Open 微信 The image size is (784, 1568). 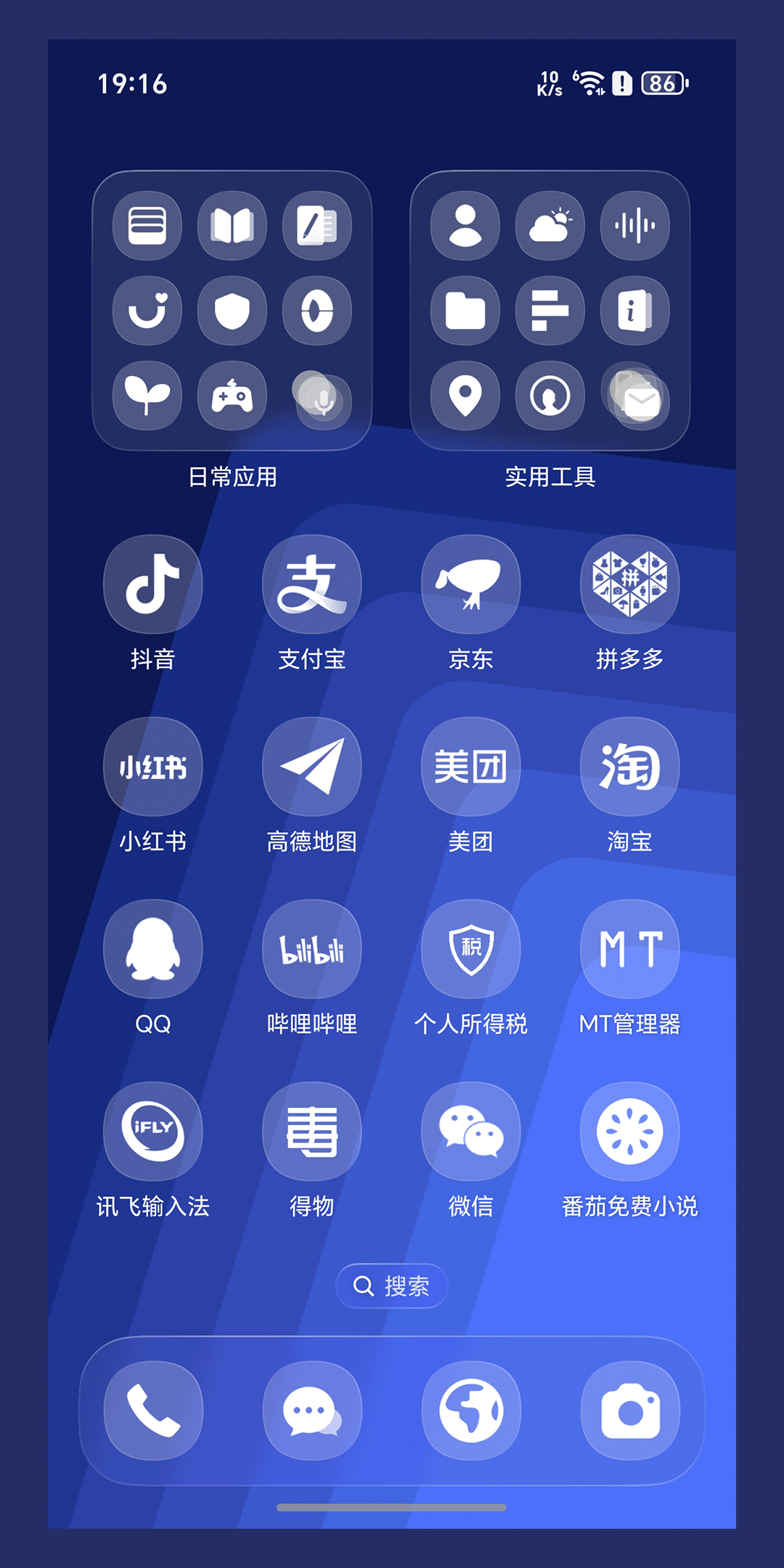point(470,1130)
